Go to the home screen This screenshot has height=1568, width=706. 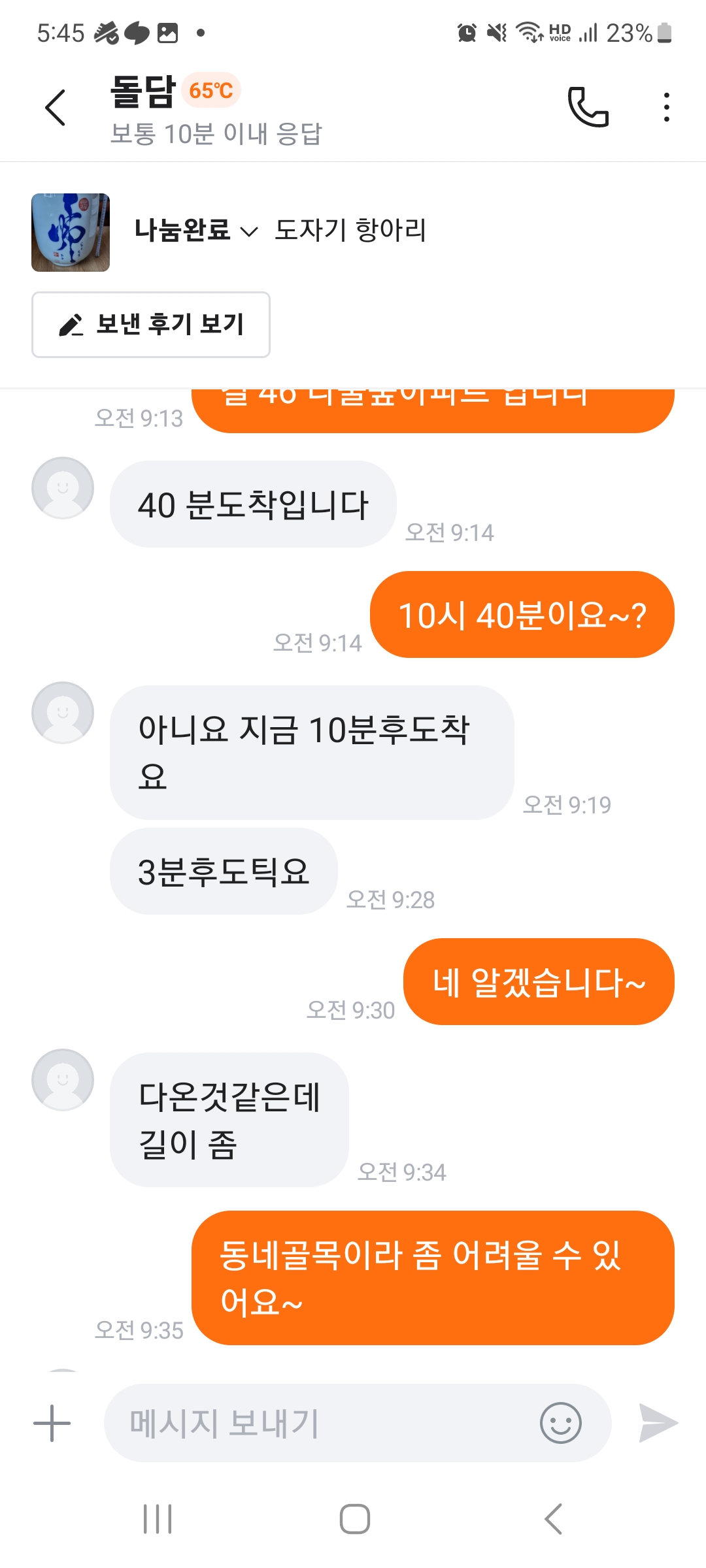(x=354, y=1519)
